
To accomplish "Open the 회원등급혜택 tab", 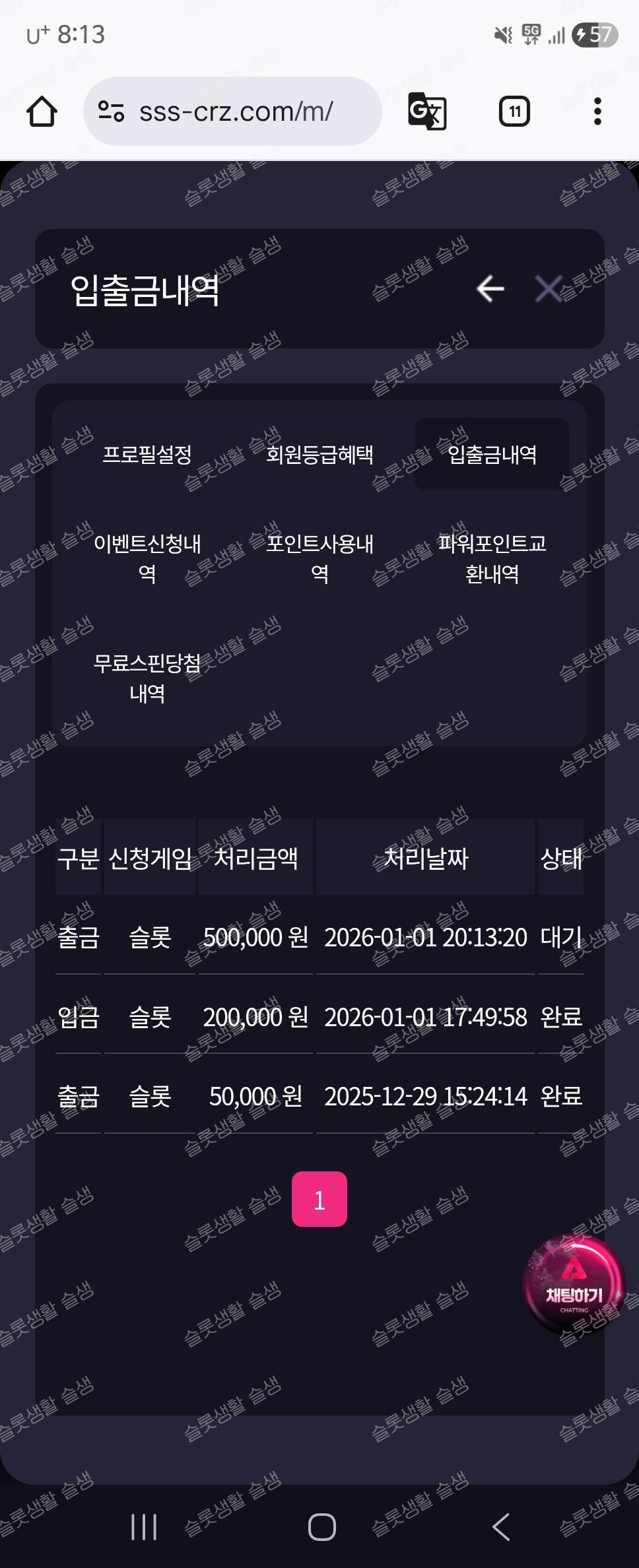I will (x=319, y=454).
